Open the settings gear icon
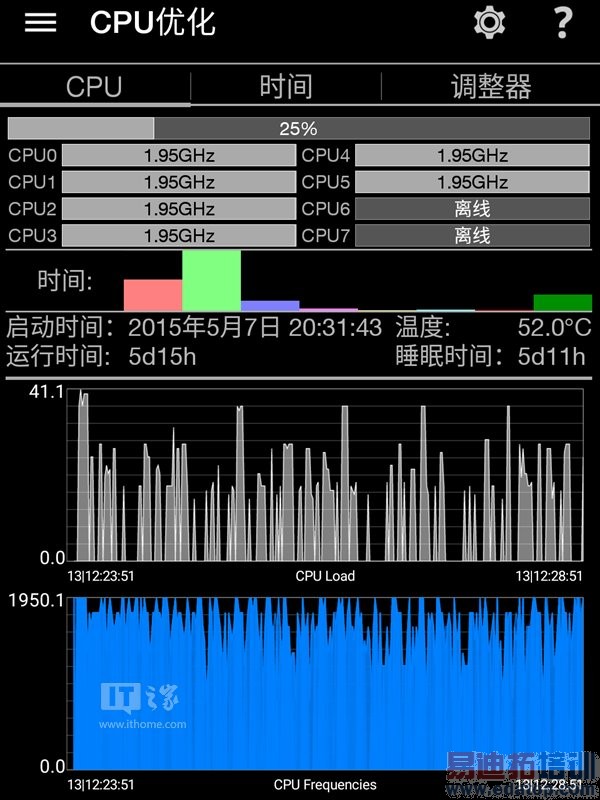This screenshot has height=800, width=600. 489,22
